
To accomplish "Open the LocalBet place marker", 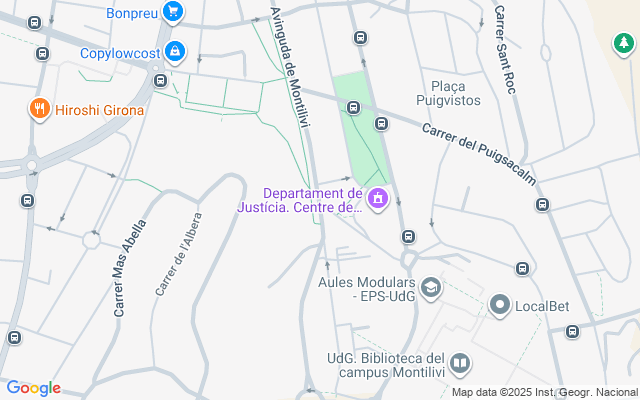I will [500, 304].
